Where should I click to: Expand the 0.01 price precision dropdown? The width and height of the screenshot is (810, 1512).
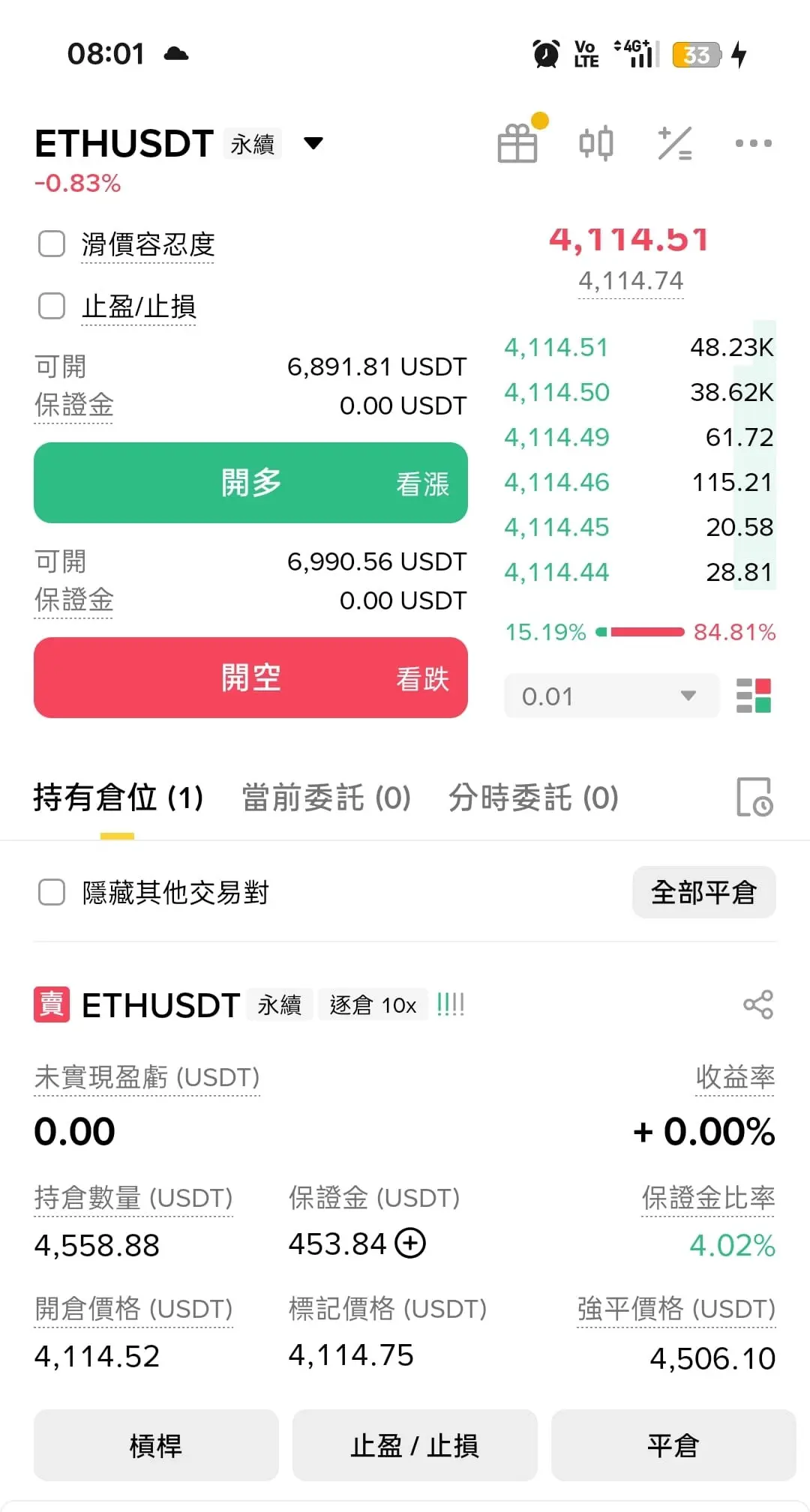point(610,696)
